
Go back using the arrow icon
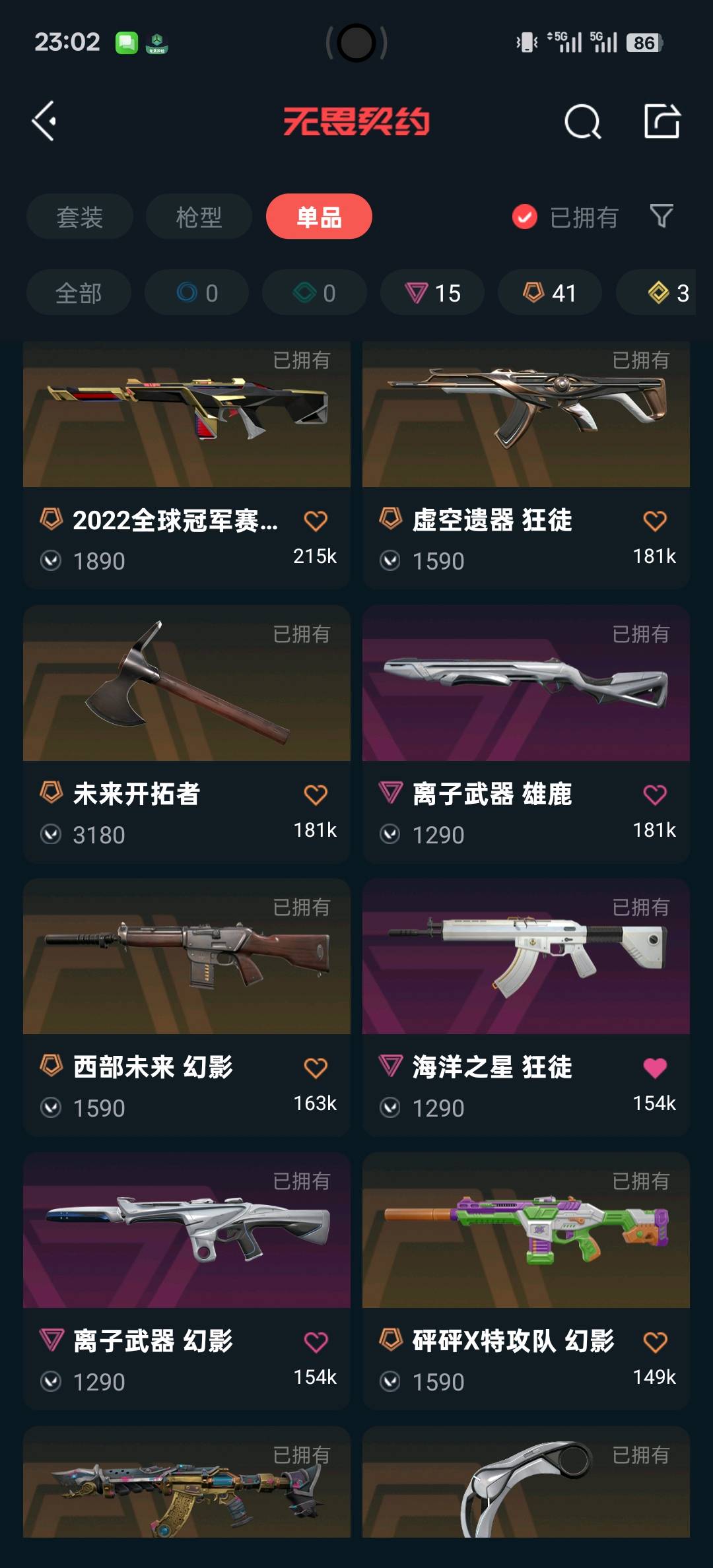(44, 121)
